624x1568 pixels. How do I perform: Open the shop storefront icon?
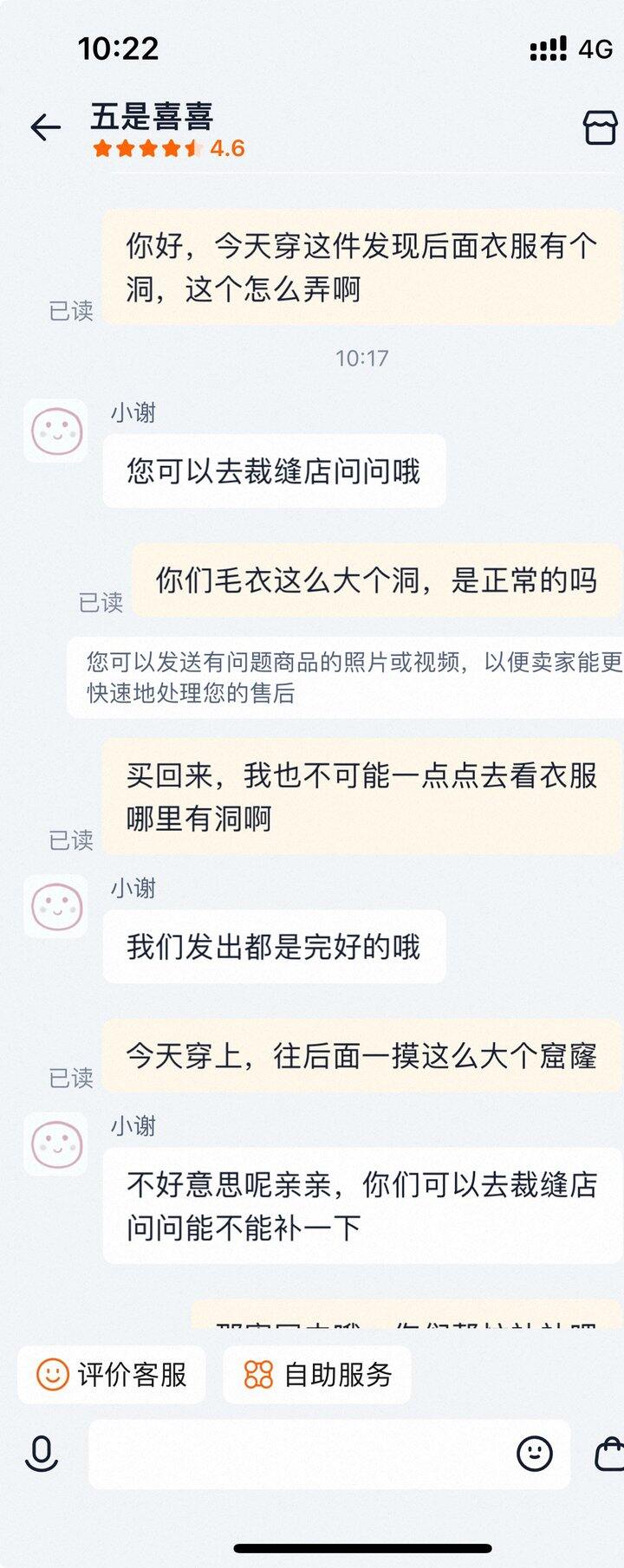[x=600, y=128]
